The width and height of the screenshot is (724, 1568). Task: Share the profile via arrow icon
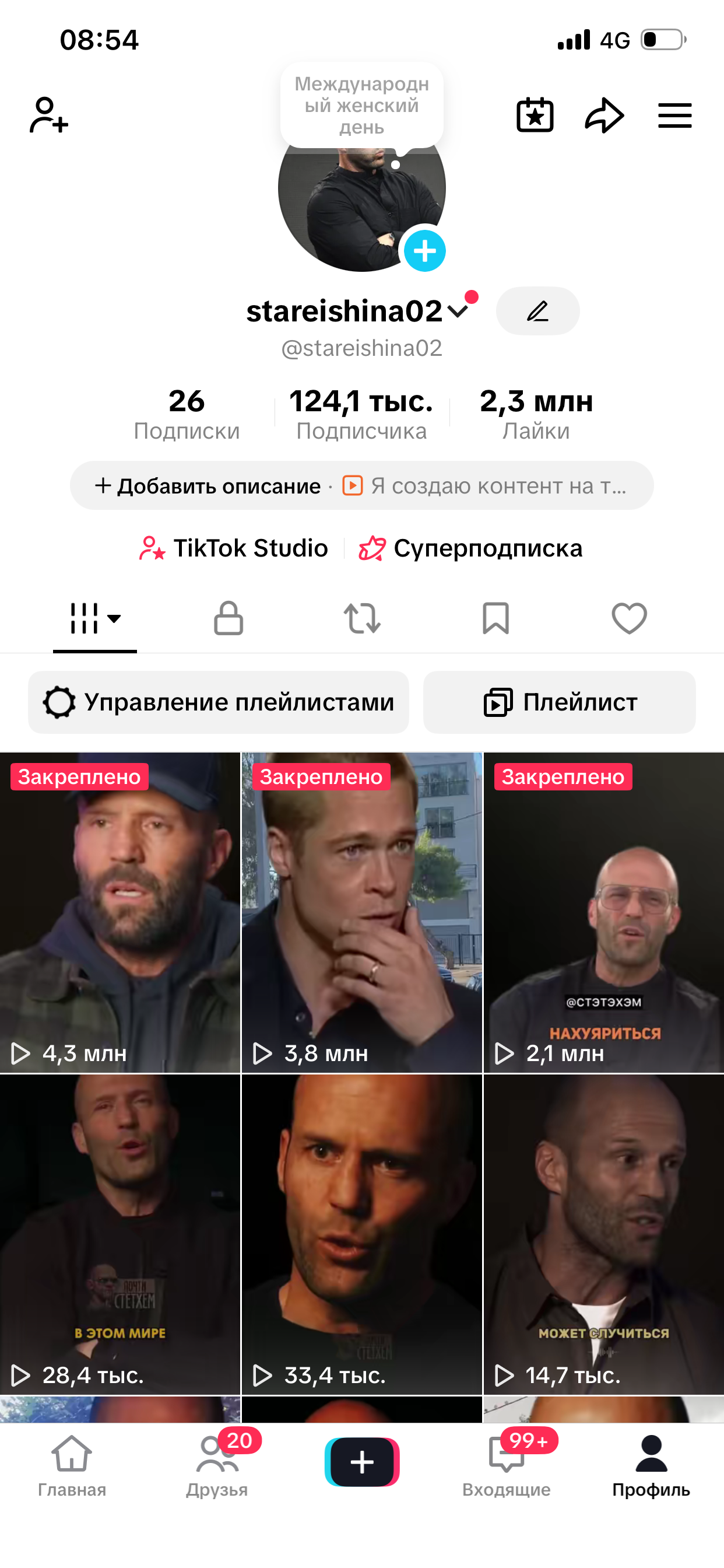pos(604,114)
